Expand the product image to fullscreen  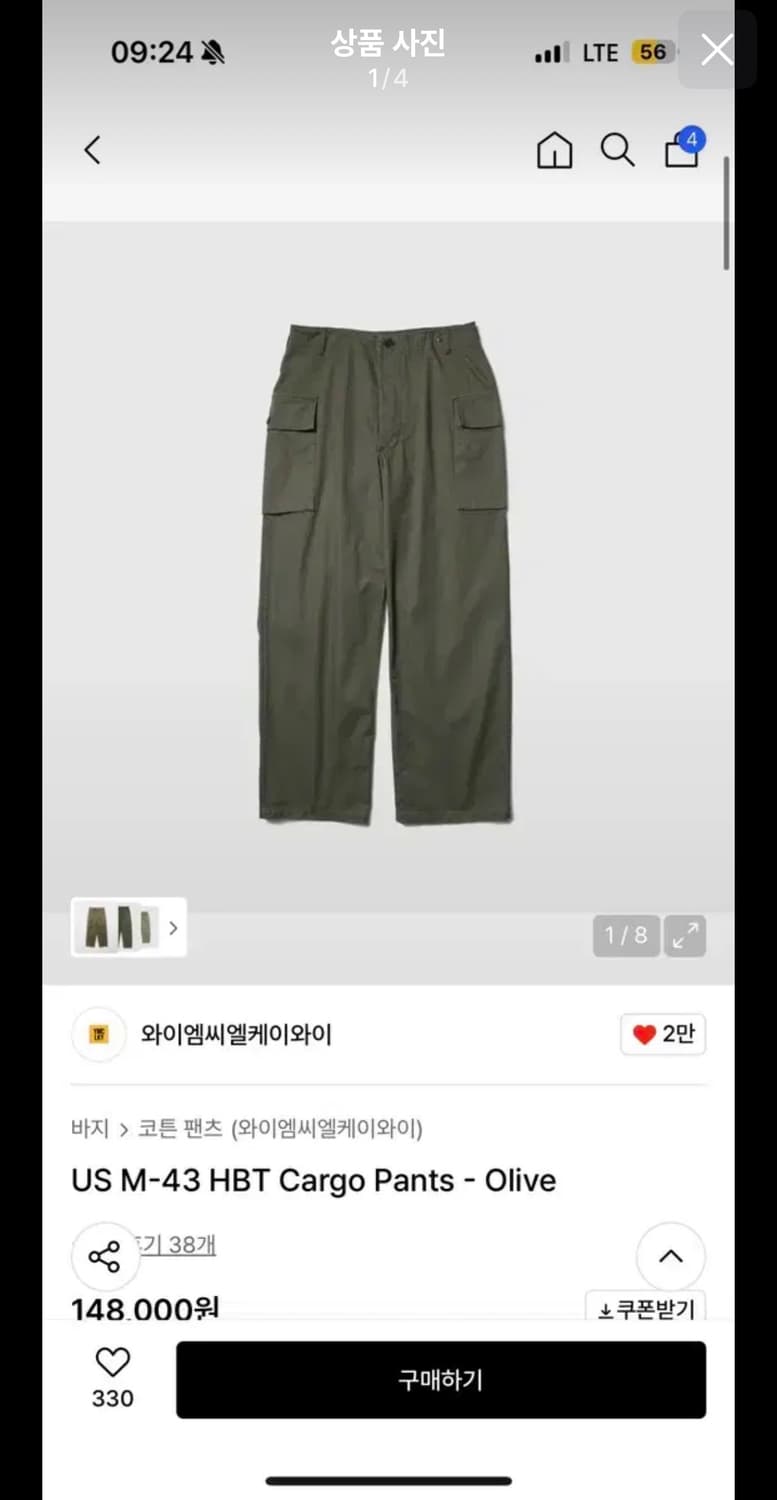pyautogui.click(x=685, y=936)
